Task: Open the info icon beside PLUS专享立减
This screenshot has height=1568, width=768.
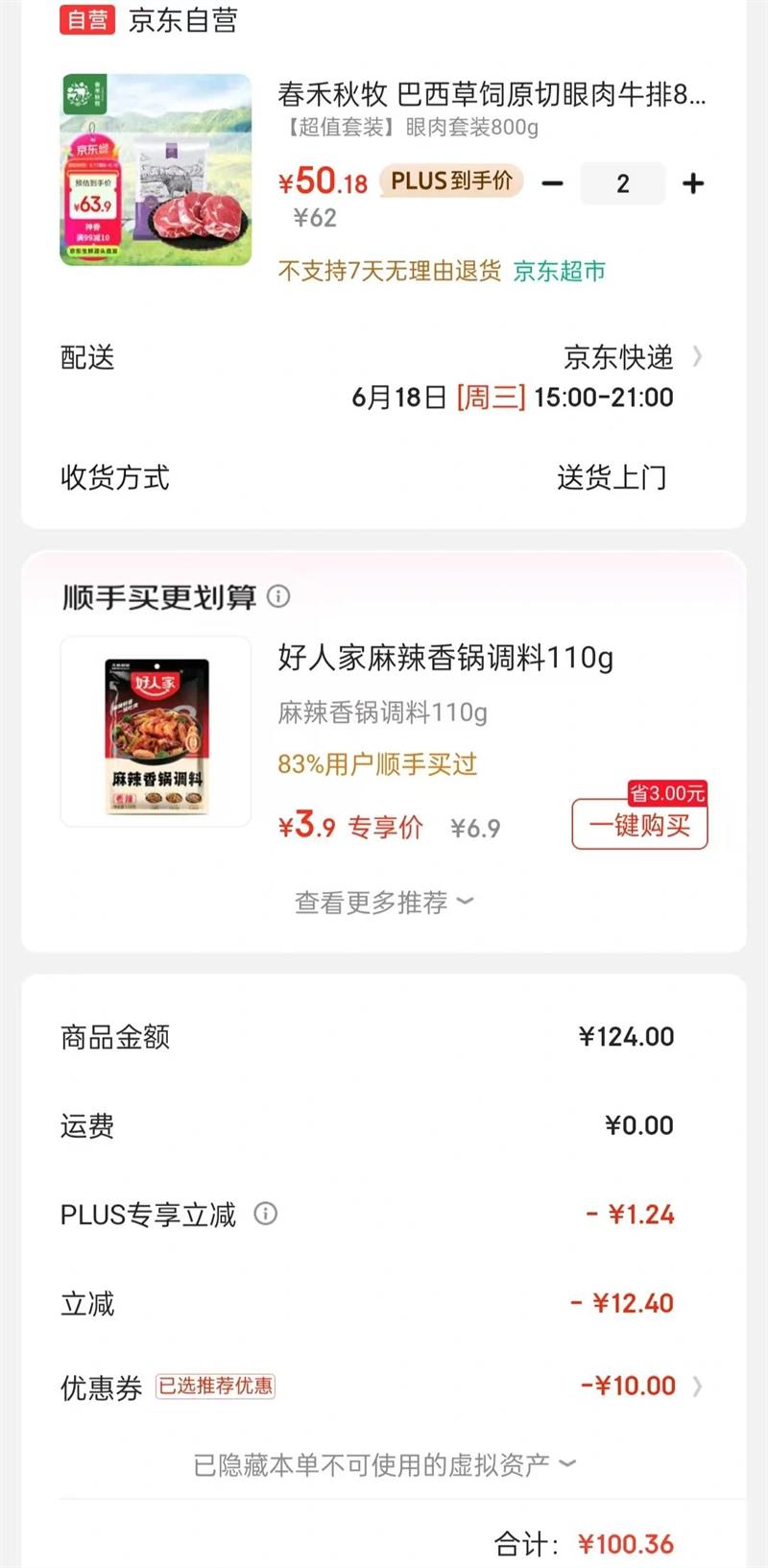Action: (x=266, y=1214)
